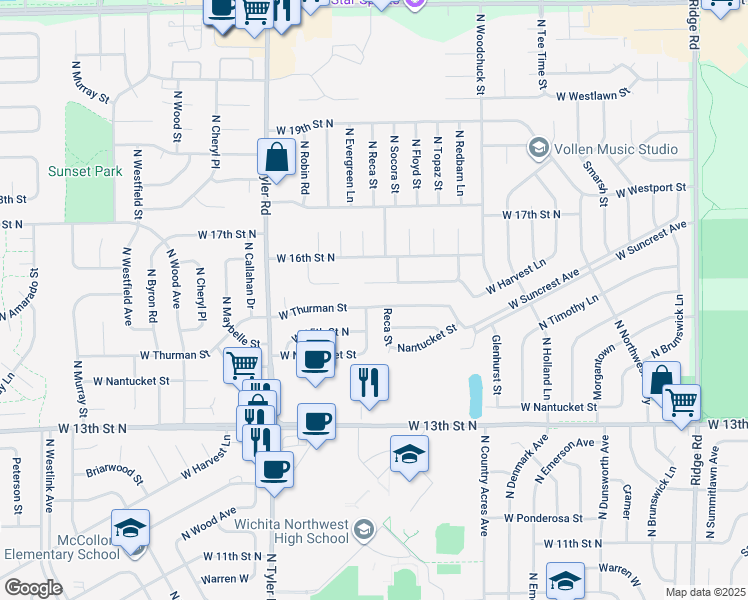This screenshot has width=748, height=600.
Task: Tap the shopping cart marker near Ridge Rd
Action: pyautogui.click(x=682, y=404)
